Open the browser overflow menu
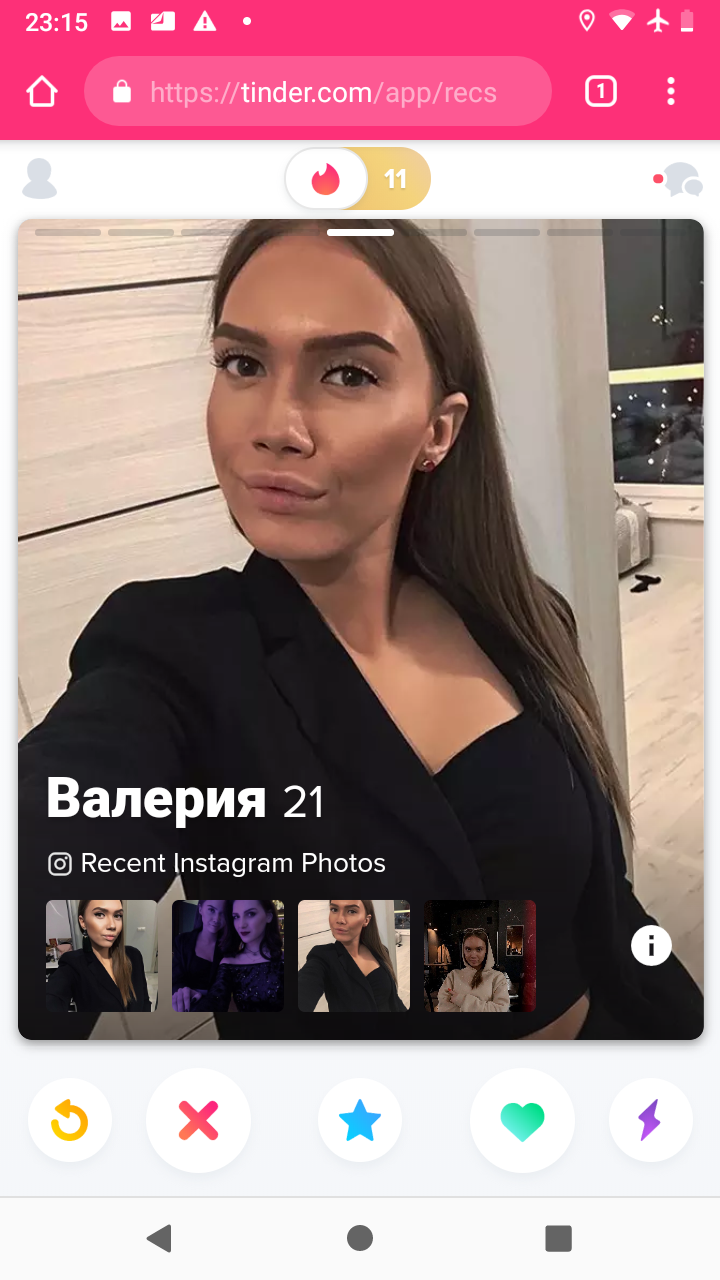Screen dimensions: 720x1280 pos(671,92)
